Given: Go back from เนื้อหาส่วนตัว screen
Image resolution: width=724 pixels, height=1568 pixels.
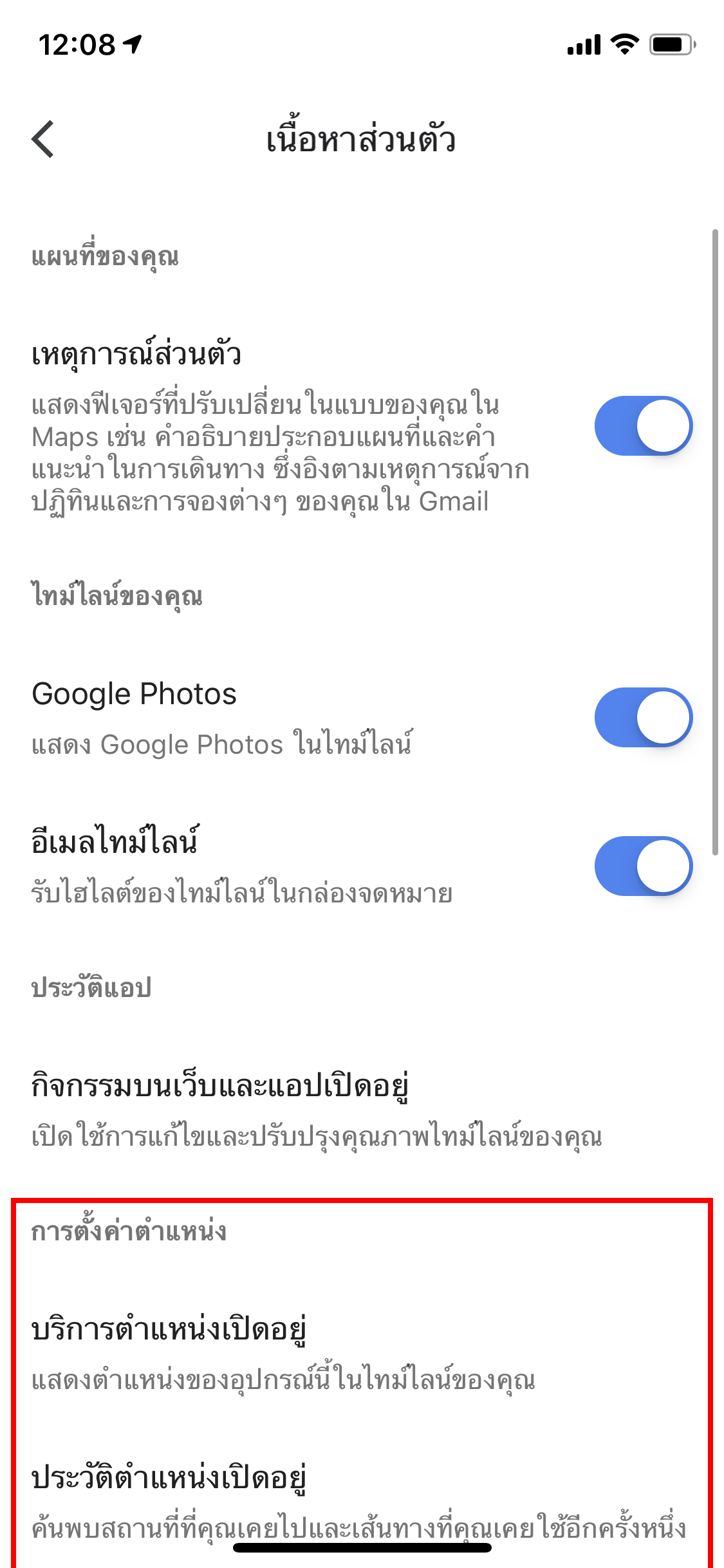Looking at the screenshot, I should [43, 139].
